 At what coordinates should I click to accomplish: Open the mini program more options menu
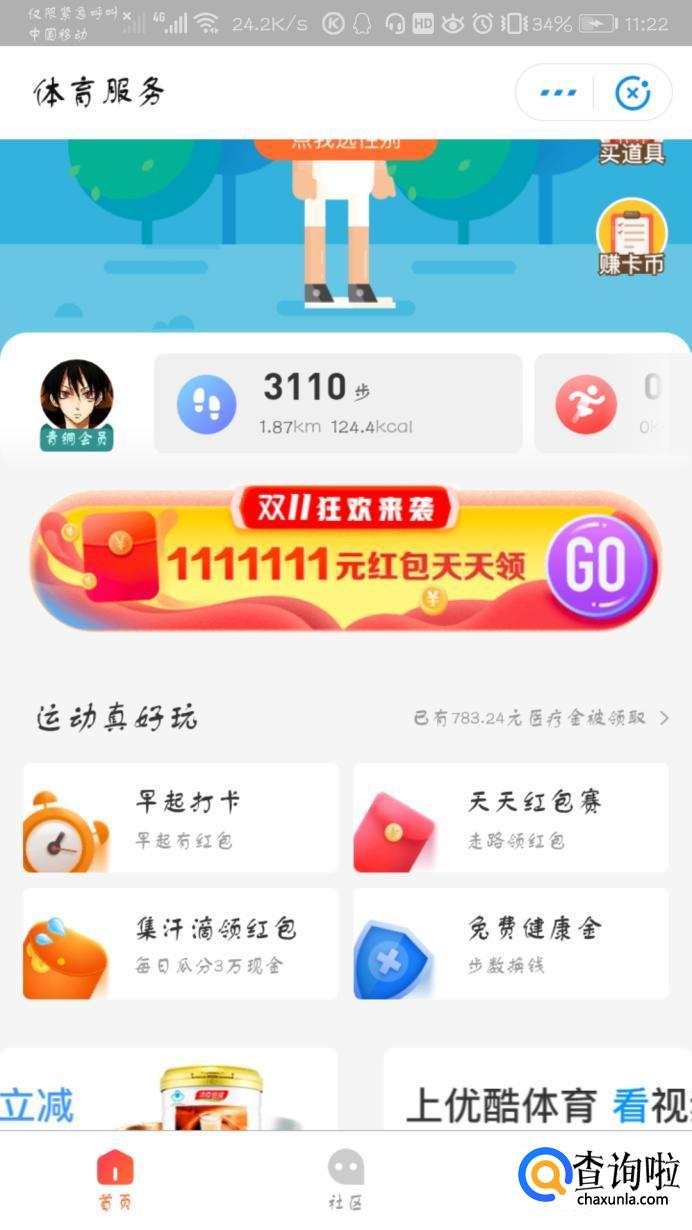558,93
